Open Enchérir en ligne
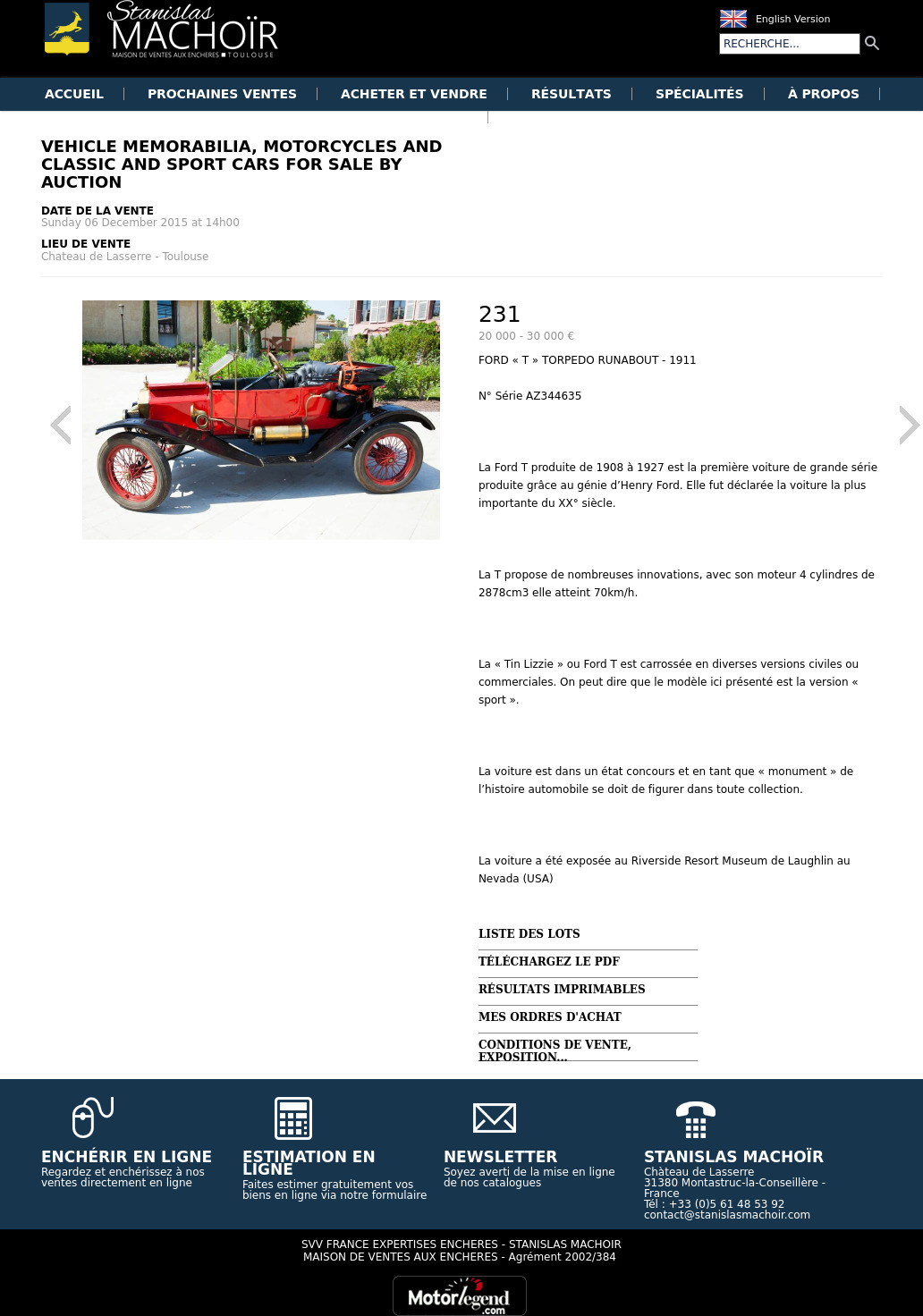The width and height of the screenshot is (923, 1316). [126, 1156]
